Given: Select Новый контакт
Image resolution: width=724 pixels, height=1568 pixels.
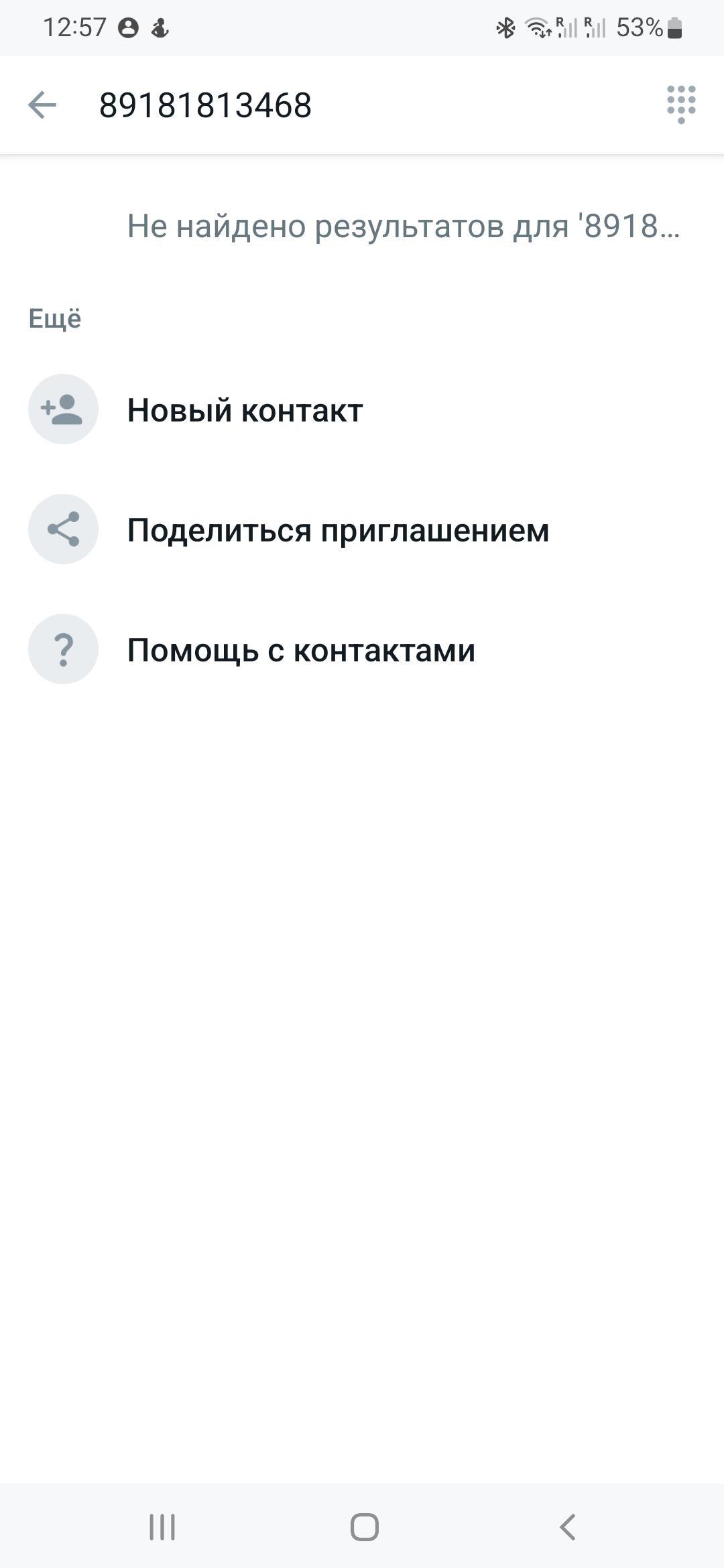Looking at the screenshot, I should click(x=245, y=410).
